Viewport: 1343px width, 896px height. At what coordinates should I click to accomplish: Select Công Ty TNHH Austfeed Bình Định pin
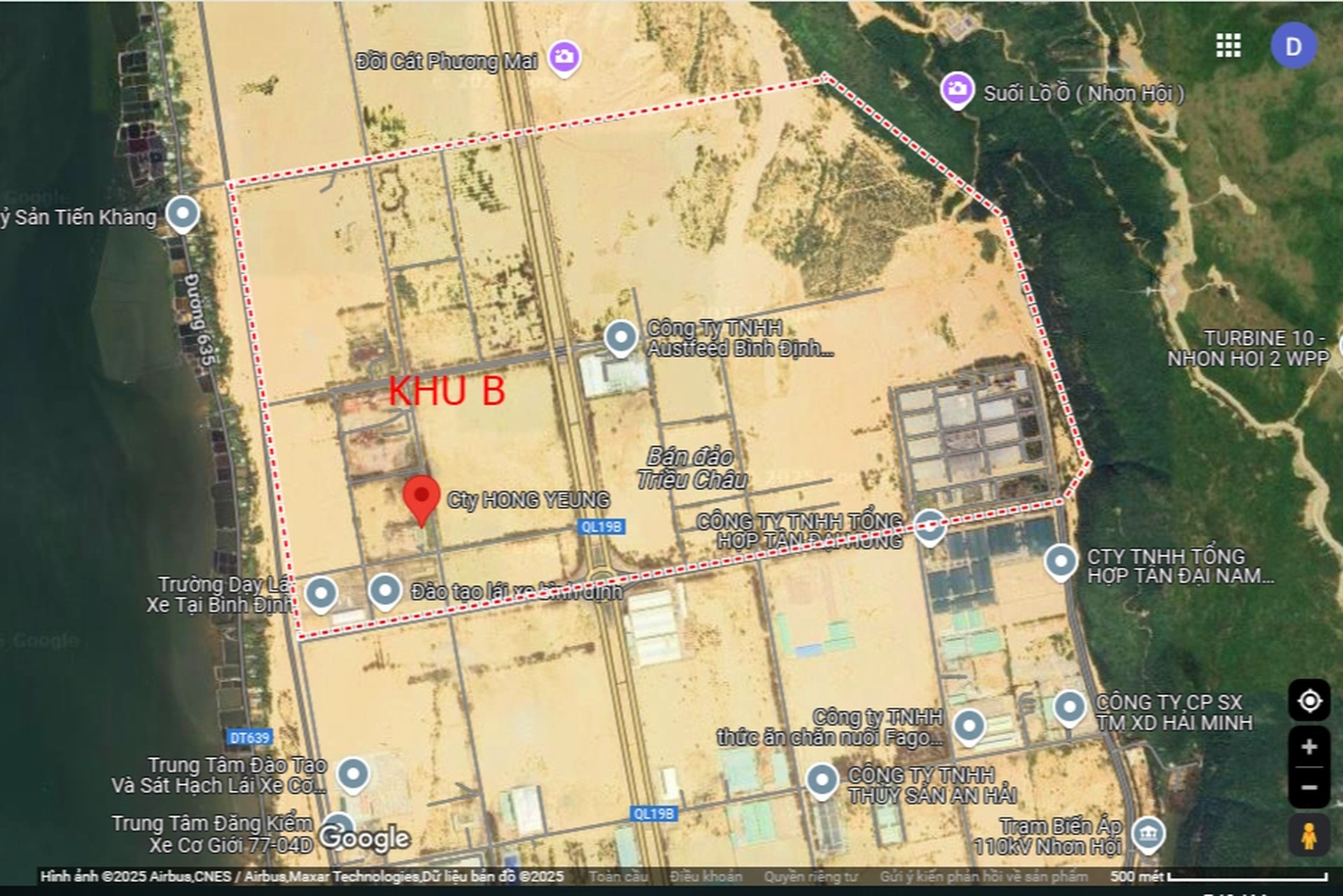620,336
